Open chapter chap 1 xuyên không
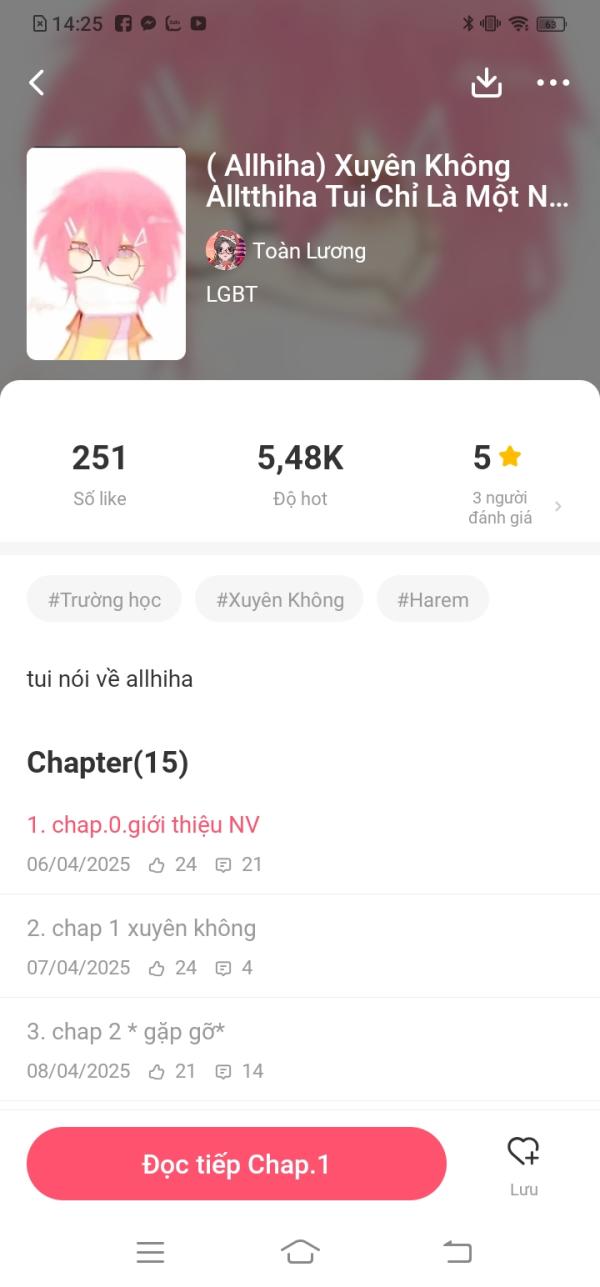Viewport: 600px width, 1287px height. 141,929
